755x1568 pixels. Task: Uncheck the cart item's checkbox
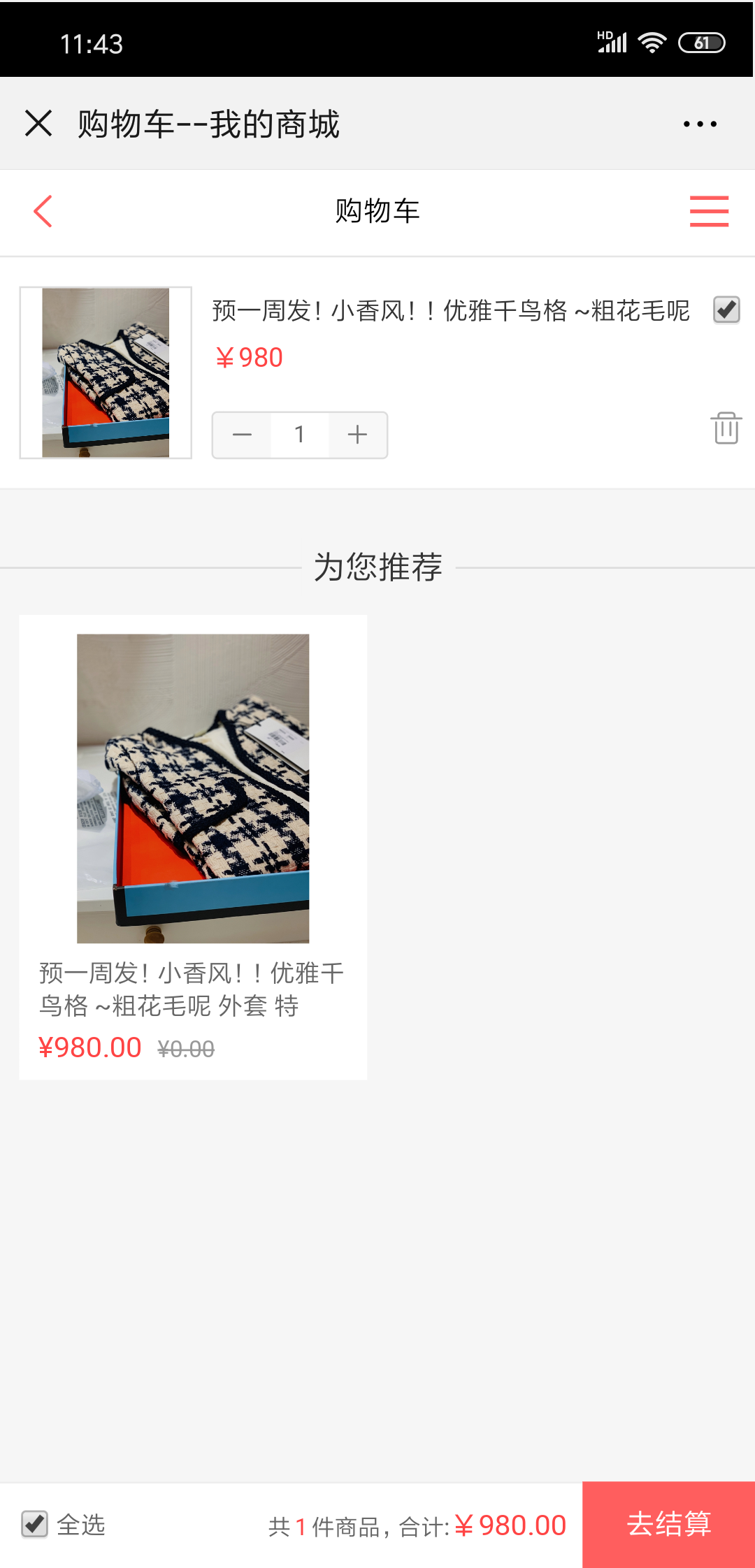[x=726, y=310]
